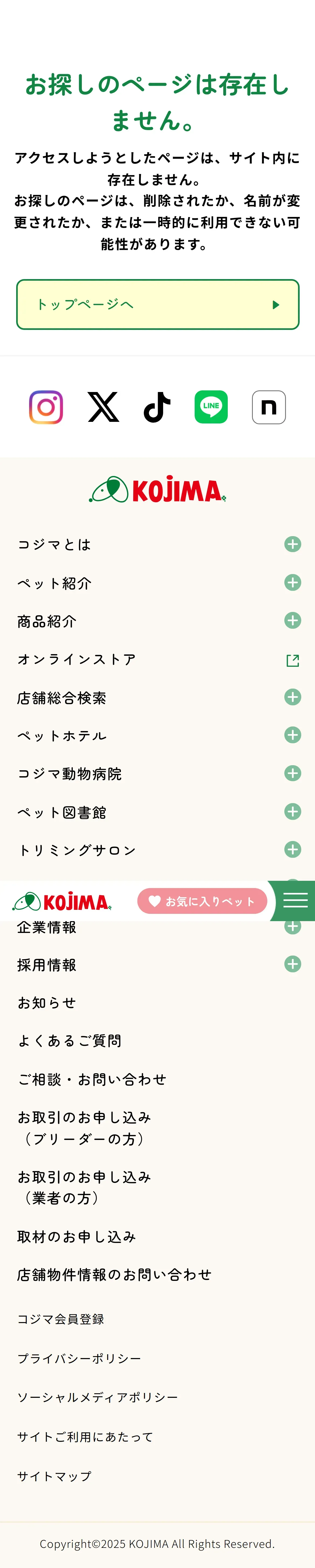Image resolution: width=315 pixels, height=1568 pixels.
Task: Expand the ペットホテル section
Action: (x=292, y=735)
